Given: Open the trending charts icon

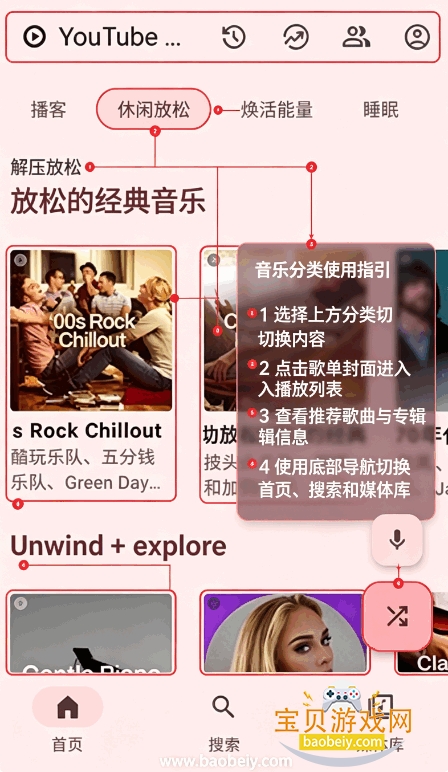Looking at the screenshot, I should pos(296,37).
